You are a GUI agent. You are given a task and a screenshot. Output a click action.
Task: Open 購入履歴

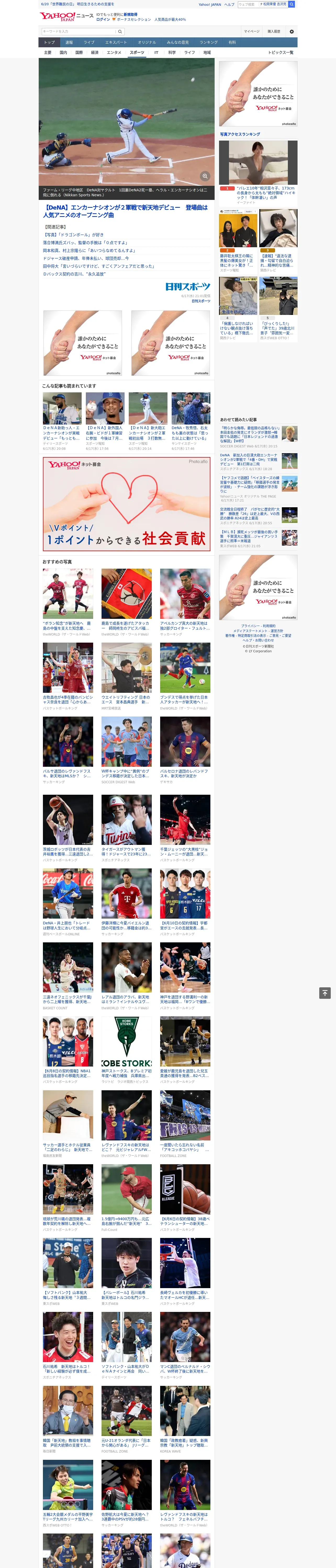pyautogui.click(x=274, y=32)
